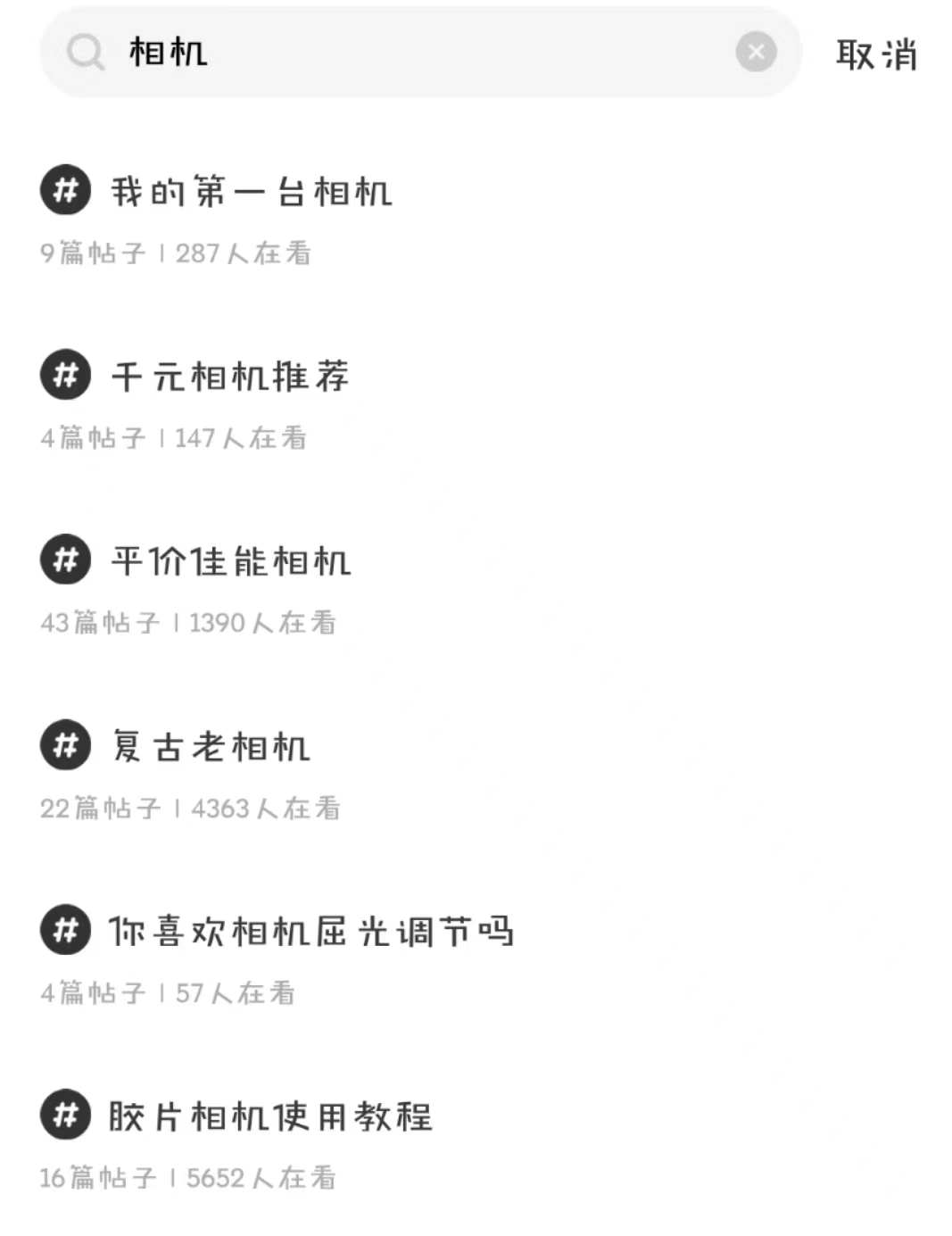Screen dimensions: 952x1236
Task: Tap the magnifier icon in search bar
Action: [83, 52]
